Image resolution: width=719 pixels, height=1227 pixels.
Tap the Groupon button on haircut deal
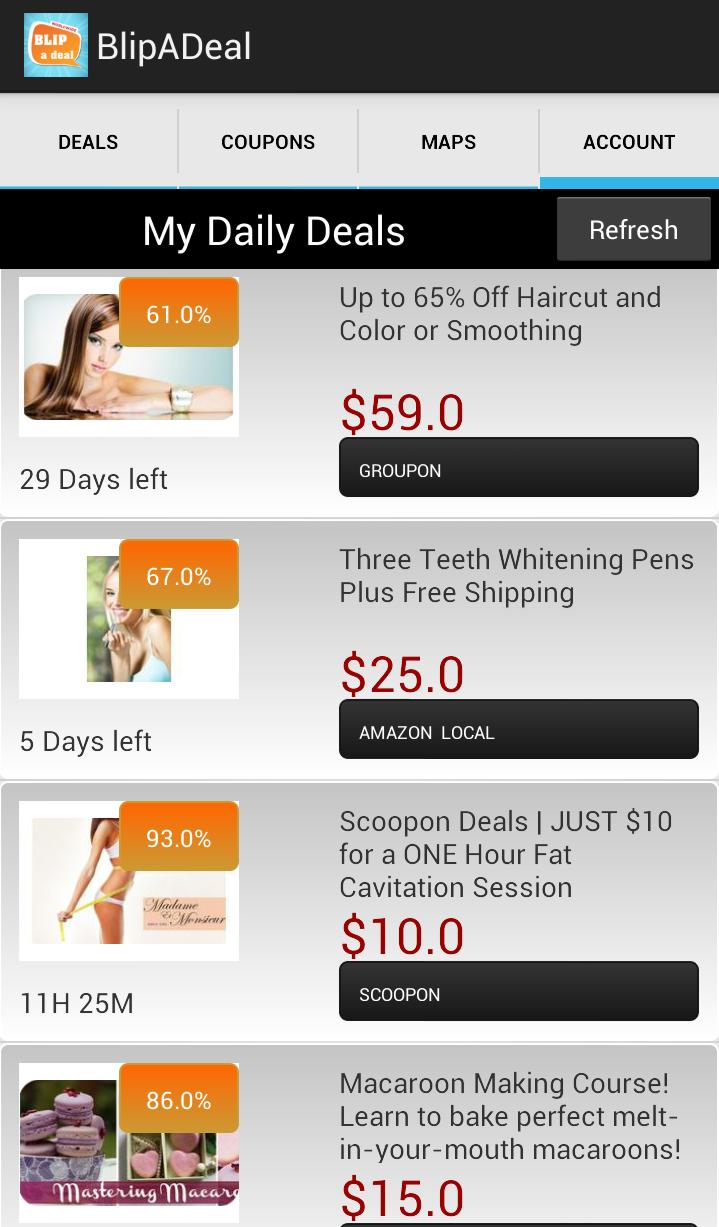coord(518,468)
